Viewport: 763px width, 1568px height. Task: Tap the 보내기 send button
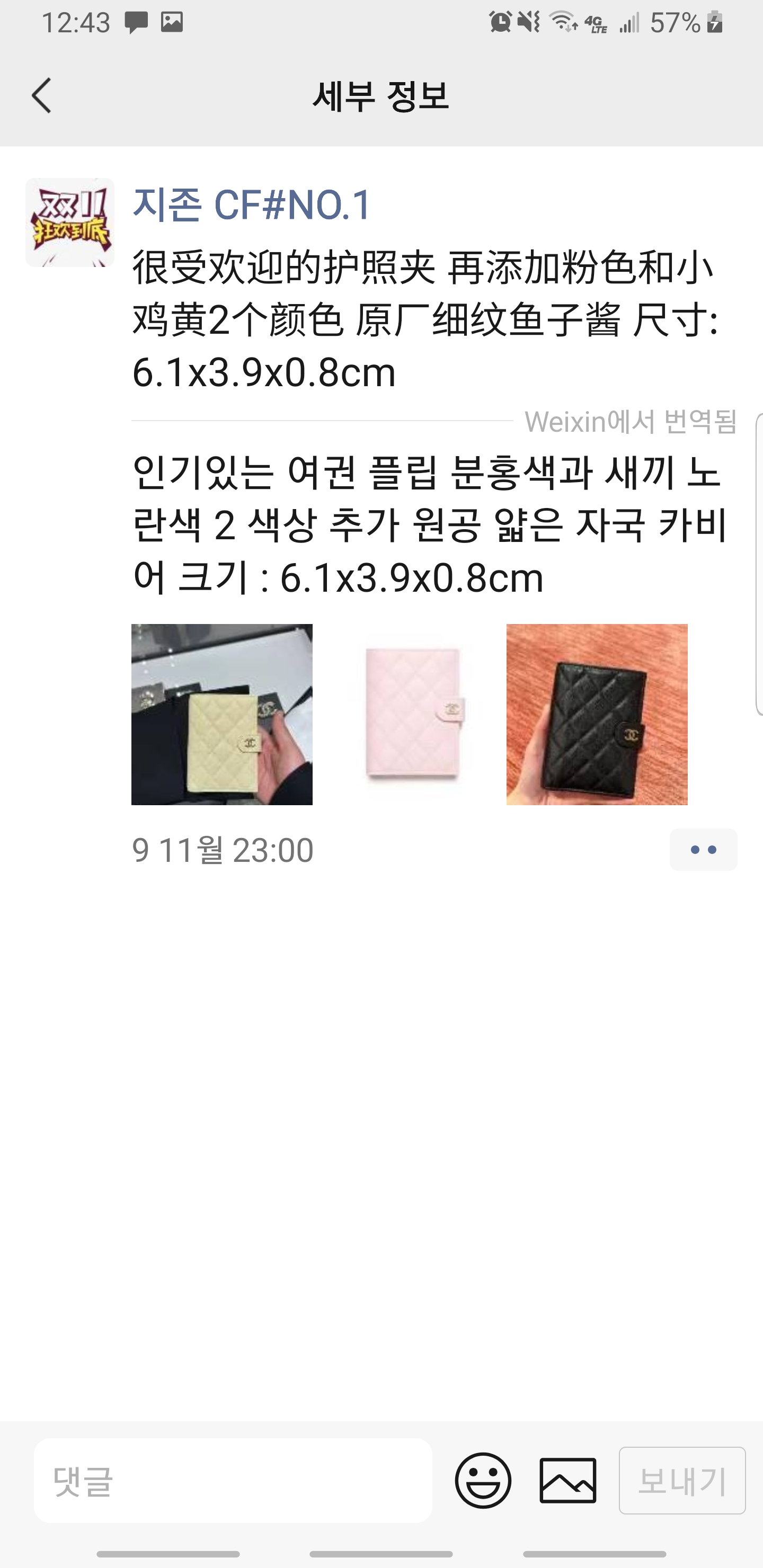[x=682, y=1481]
